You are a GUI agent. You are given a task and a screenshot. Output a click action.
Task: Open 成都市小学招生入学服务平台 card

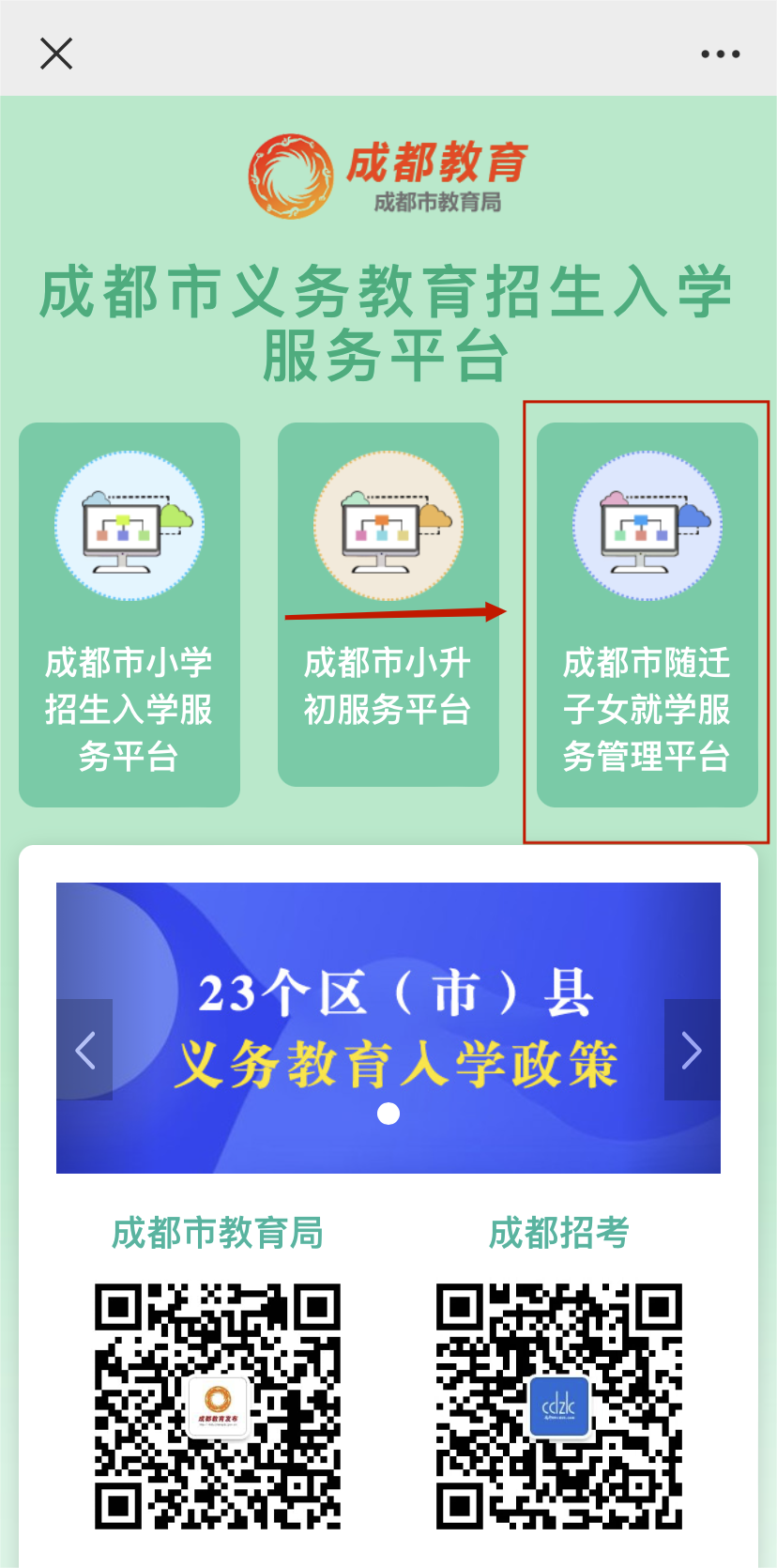pyautogui.click(x=129, y=614)
